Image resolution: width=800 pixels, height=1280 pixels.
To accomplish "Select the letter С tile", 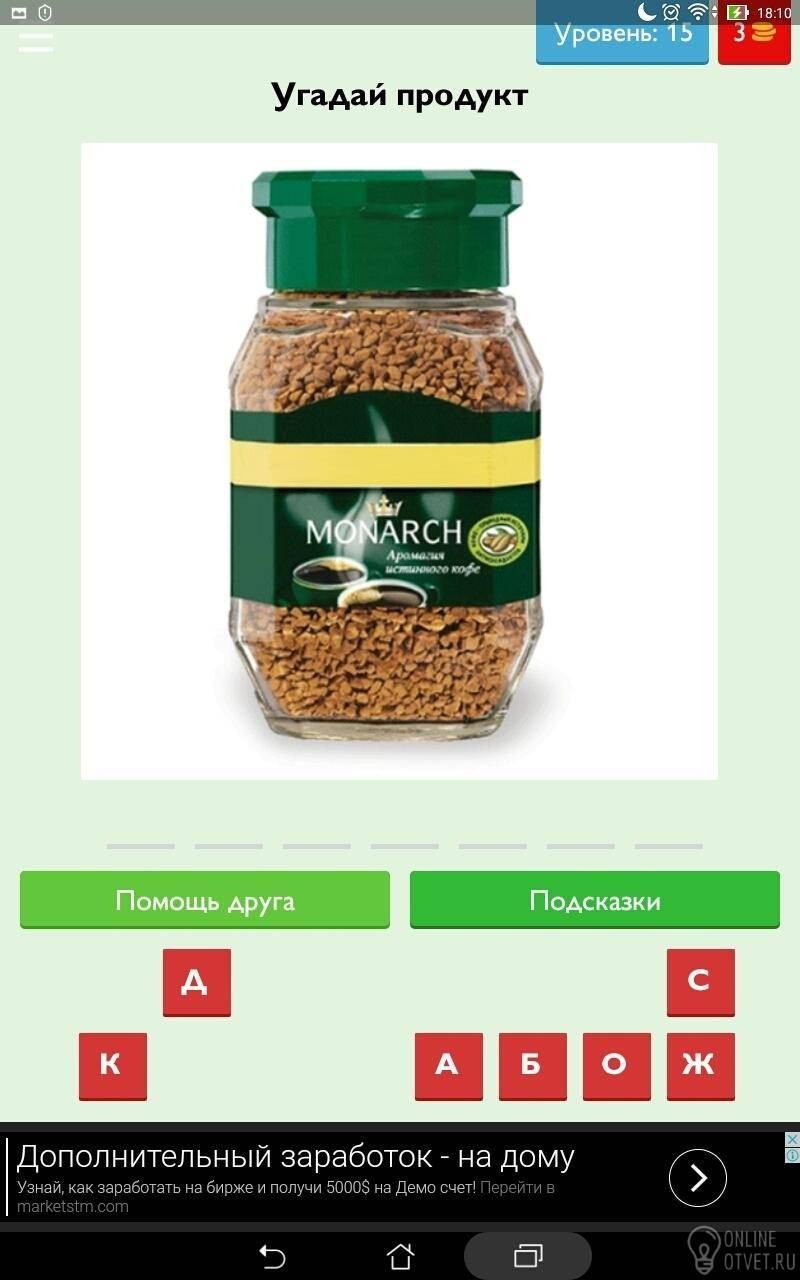I will click(x=700, y=982).
